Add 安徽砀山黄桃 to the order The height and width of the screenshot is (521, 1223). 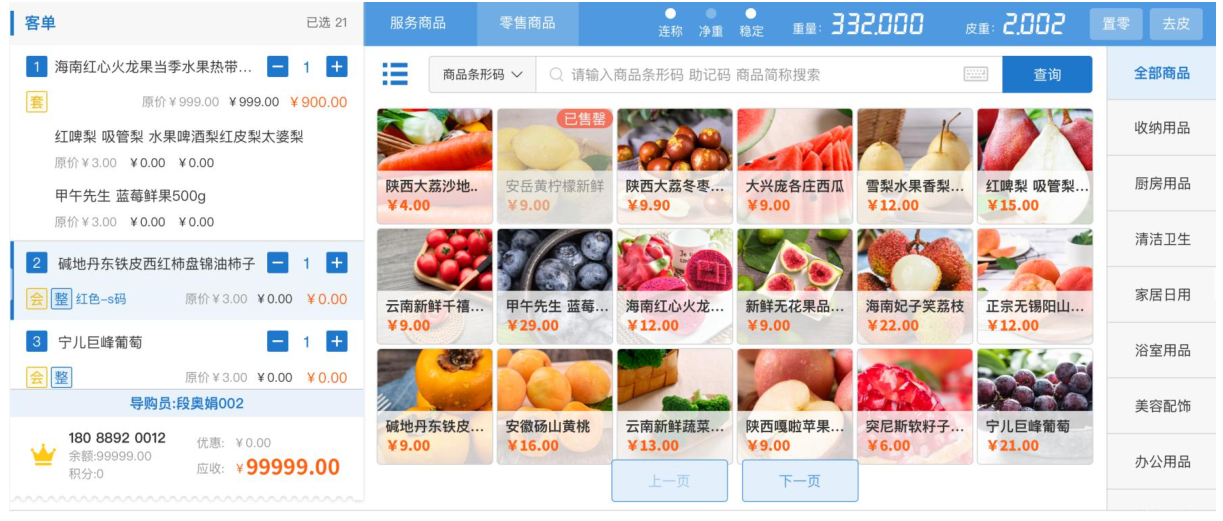(x=554, y=406)
